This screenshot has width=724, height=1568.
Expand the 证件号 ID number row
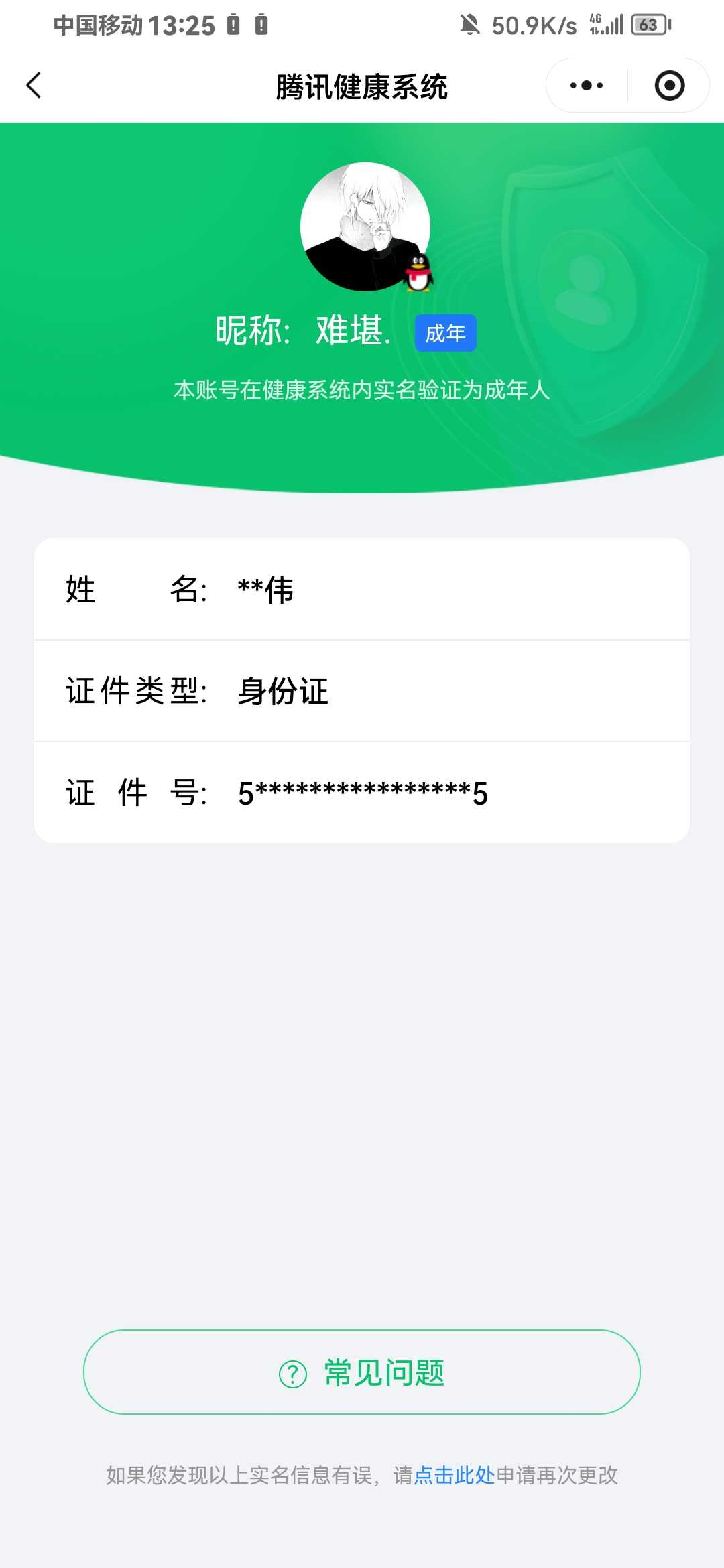point(362,793)
